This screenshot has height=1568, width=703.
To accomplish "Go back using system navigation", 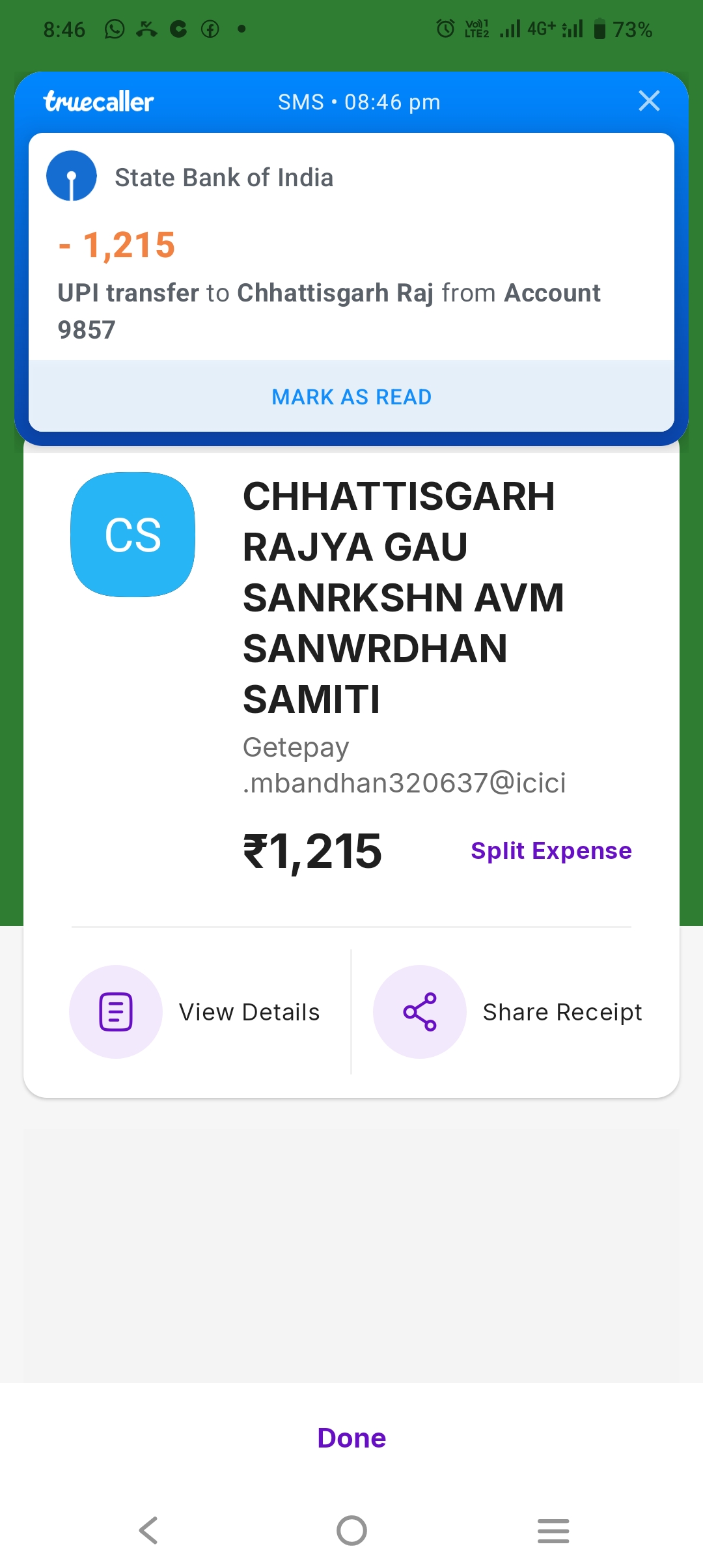I will point(149,1530).
